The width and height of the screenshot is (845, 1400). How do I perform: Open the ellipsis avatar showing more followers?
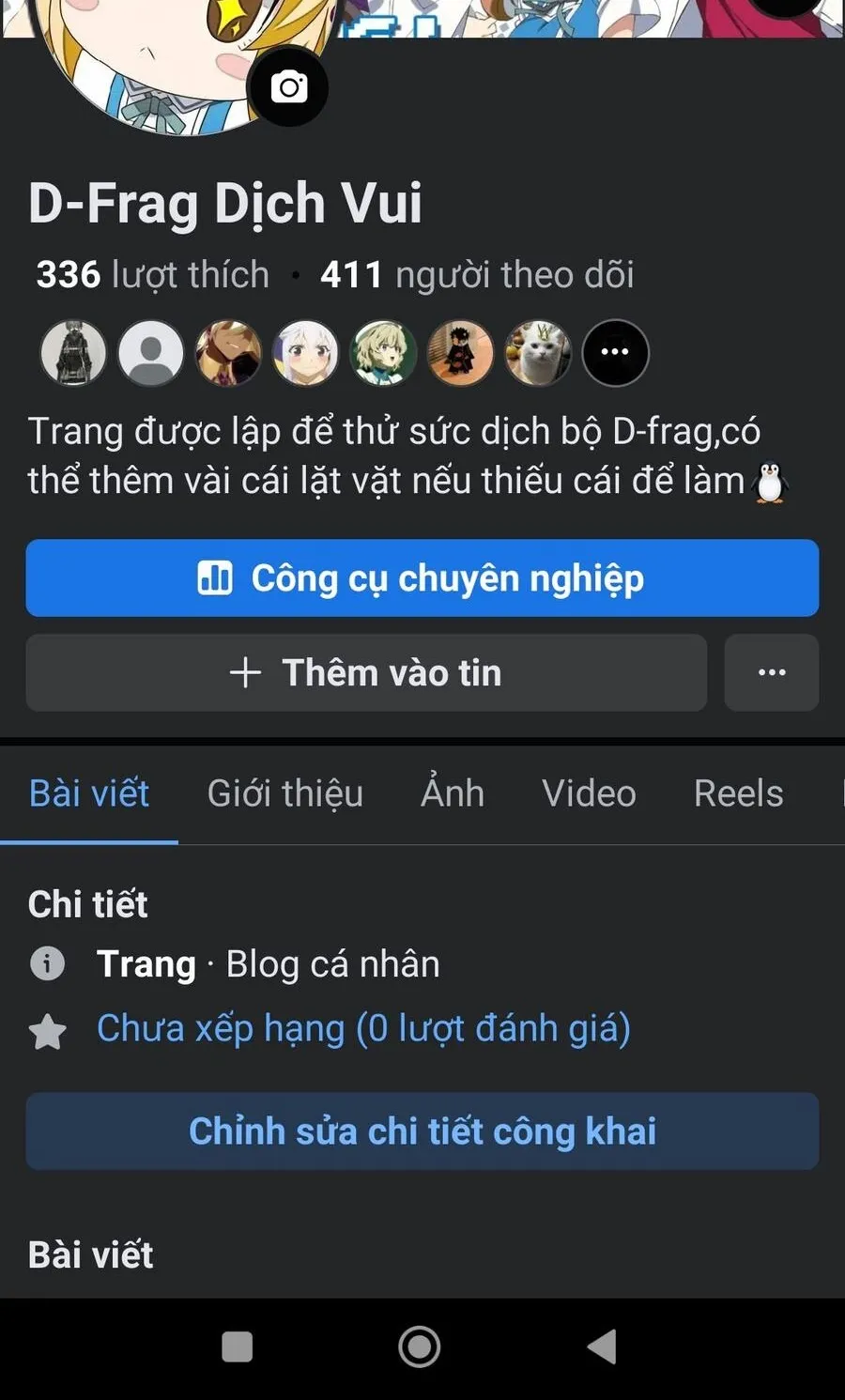[615, 352]
